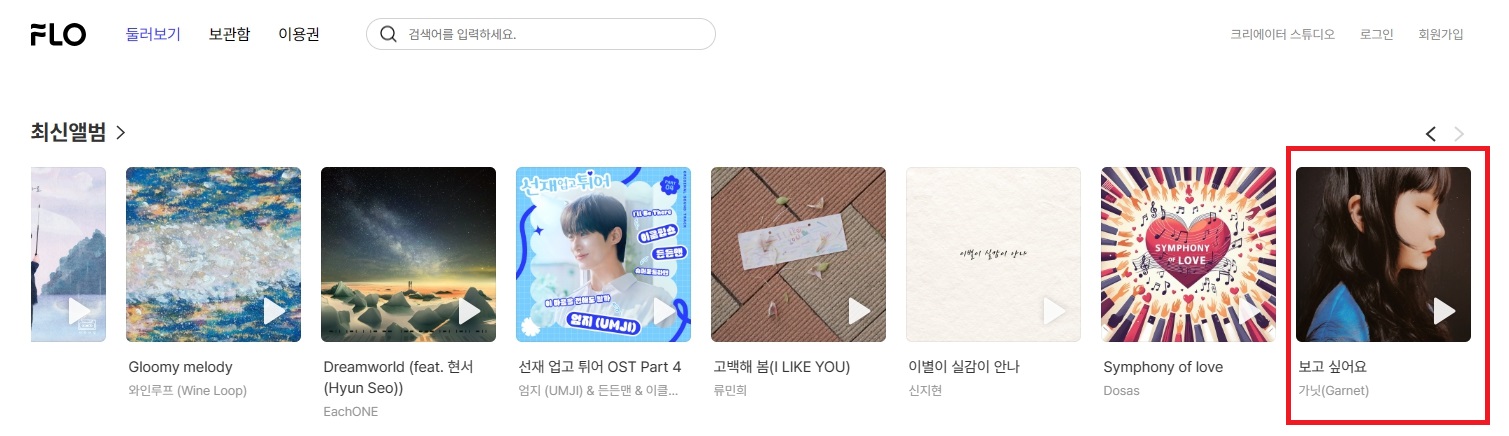Show previous albums with left arrow
The width and height of the screenshot is (1509, 436).
(1431, 133)
